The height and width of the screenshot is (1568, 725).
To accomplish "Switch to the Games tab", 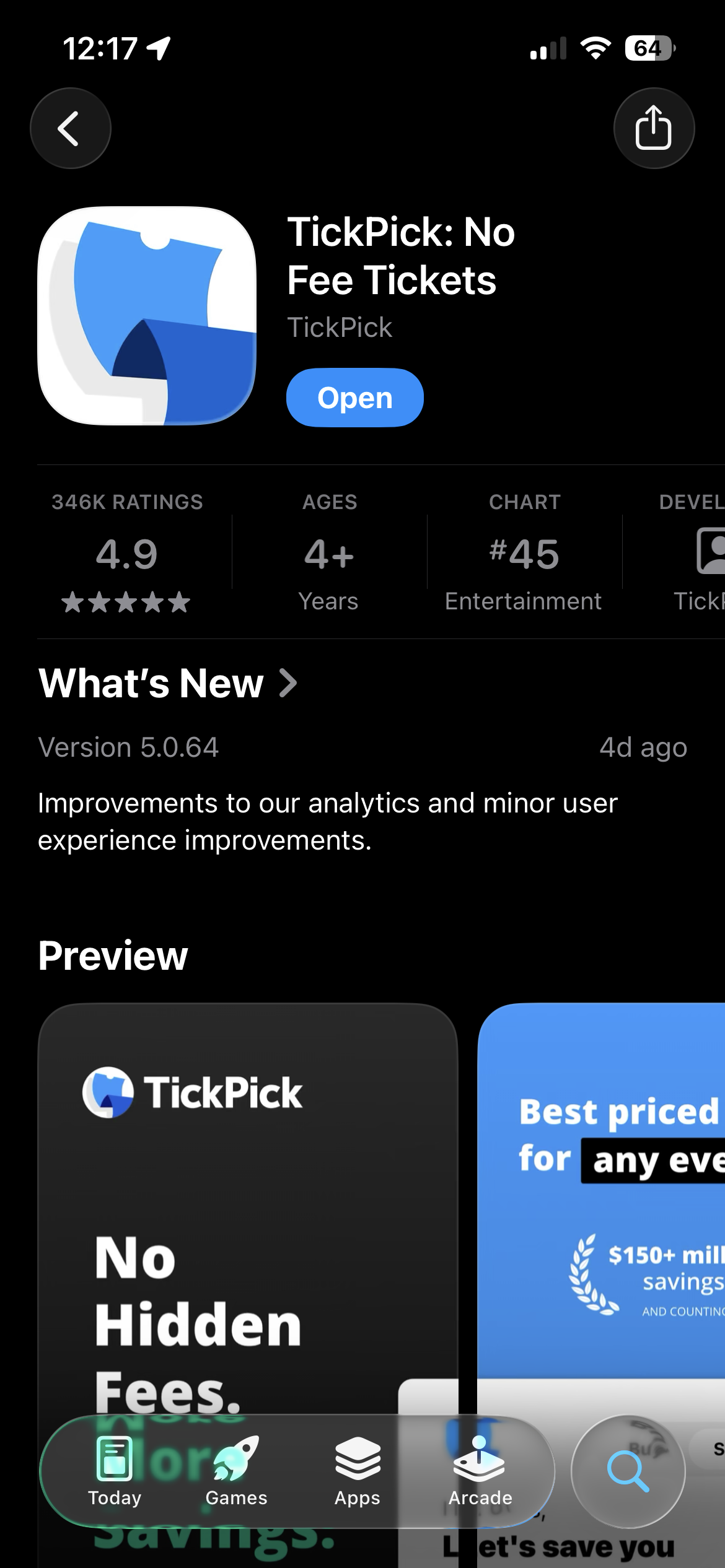I will pos(236,1471).
